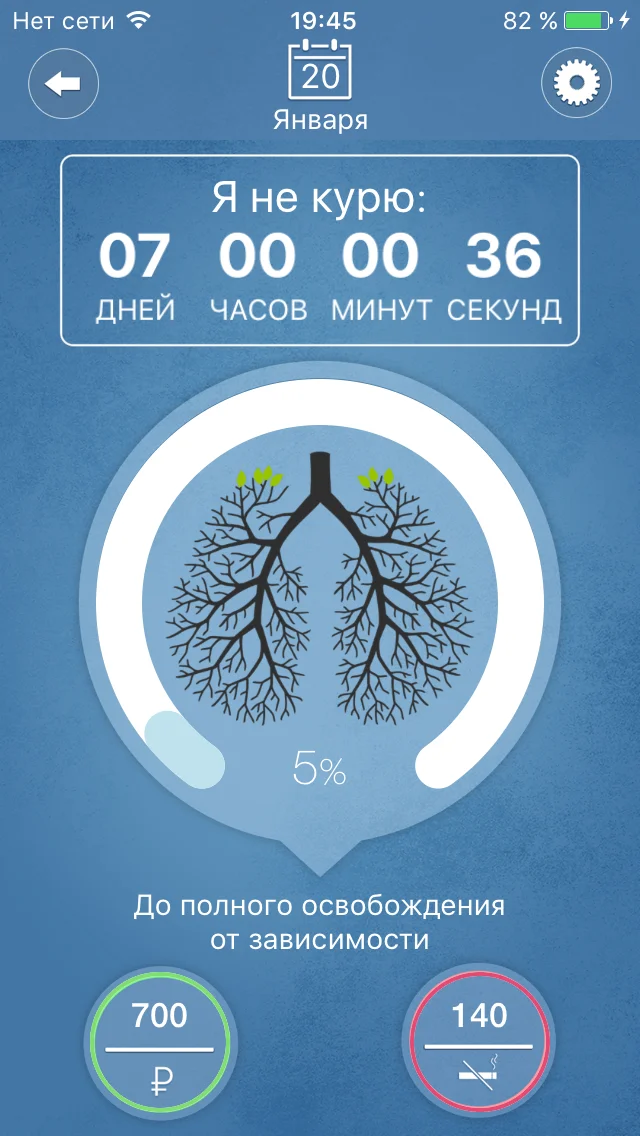Open the settings gear

click(575, 85)
